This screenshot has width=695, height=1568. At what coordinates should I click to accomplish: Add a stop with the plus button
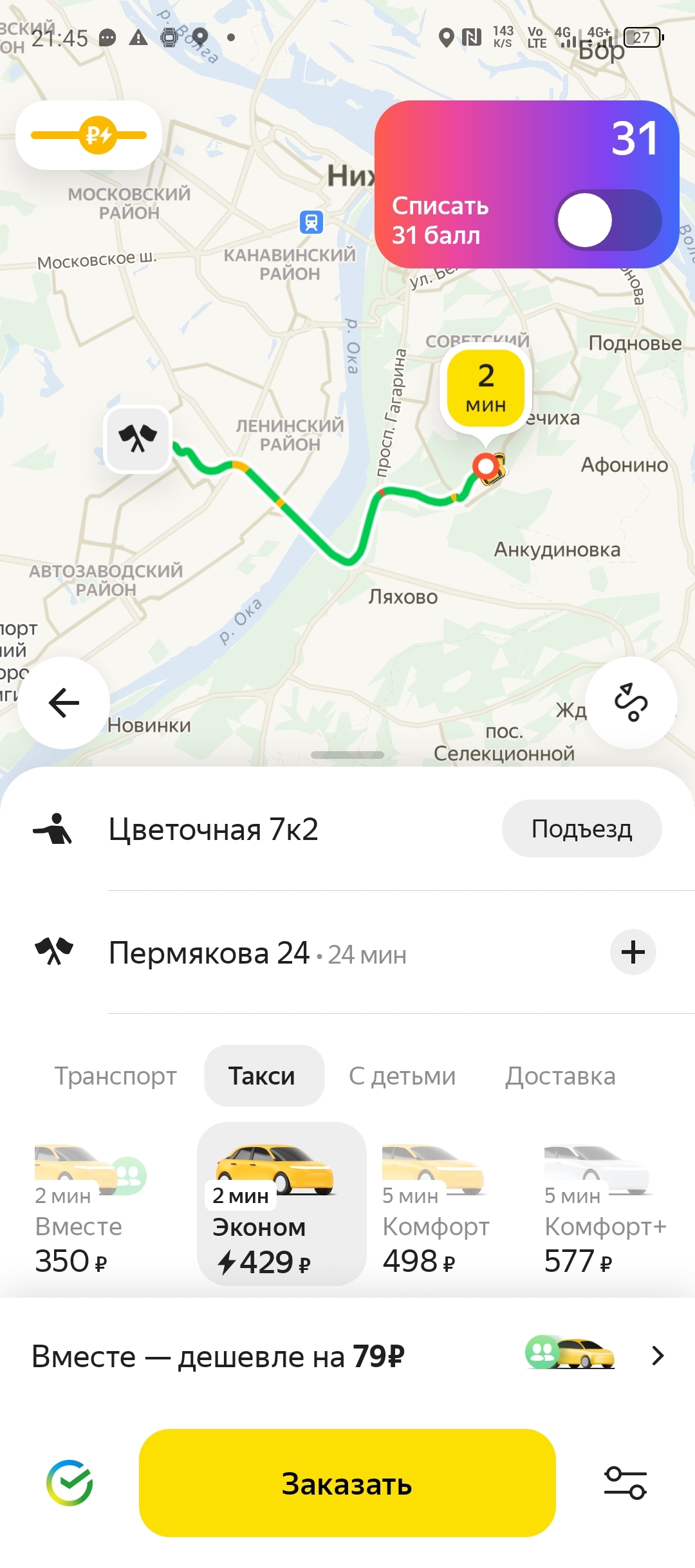[633, 952]
